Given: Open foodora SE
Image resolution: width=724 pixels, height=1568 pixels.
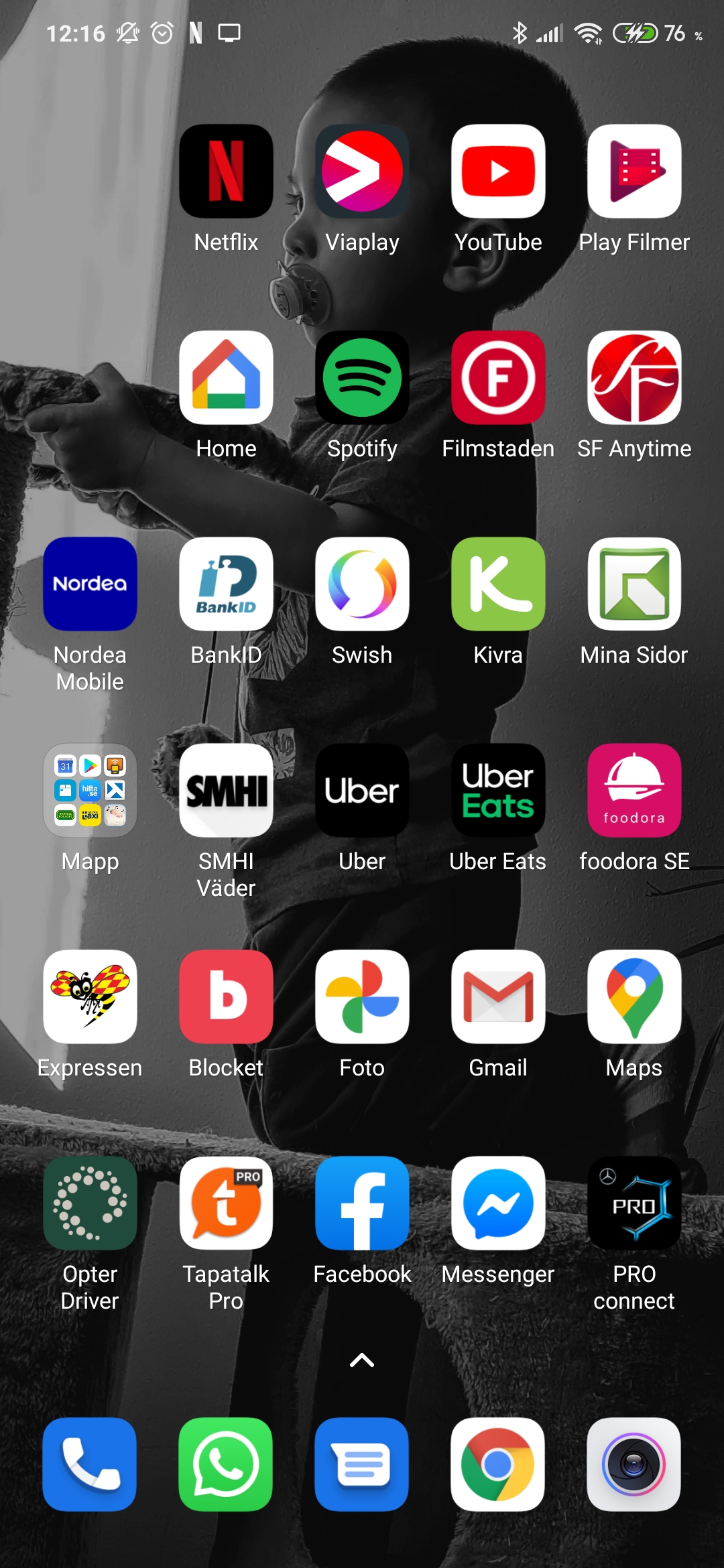Looking at the screenshot, I should tap(634, 791).
